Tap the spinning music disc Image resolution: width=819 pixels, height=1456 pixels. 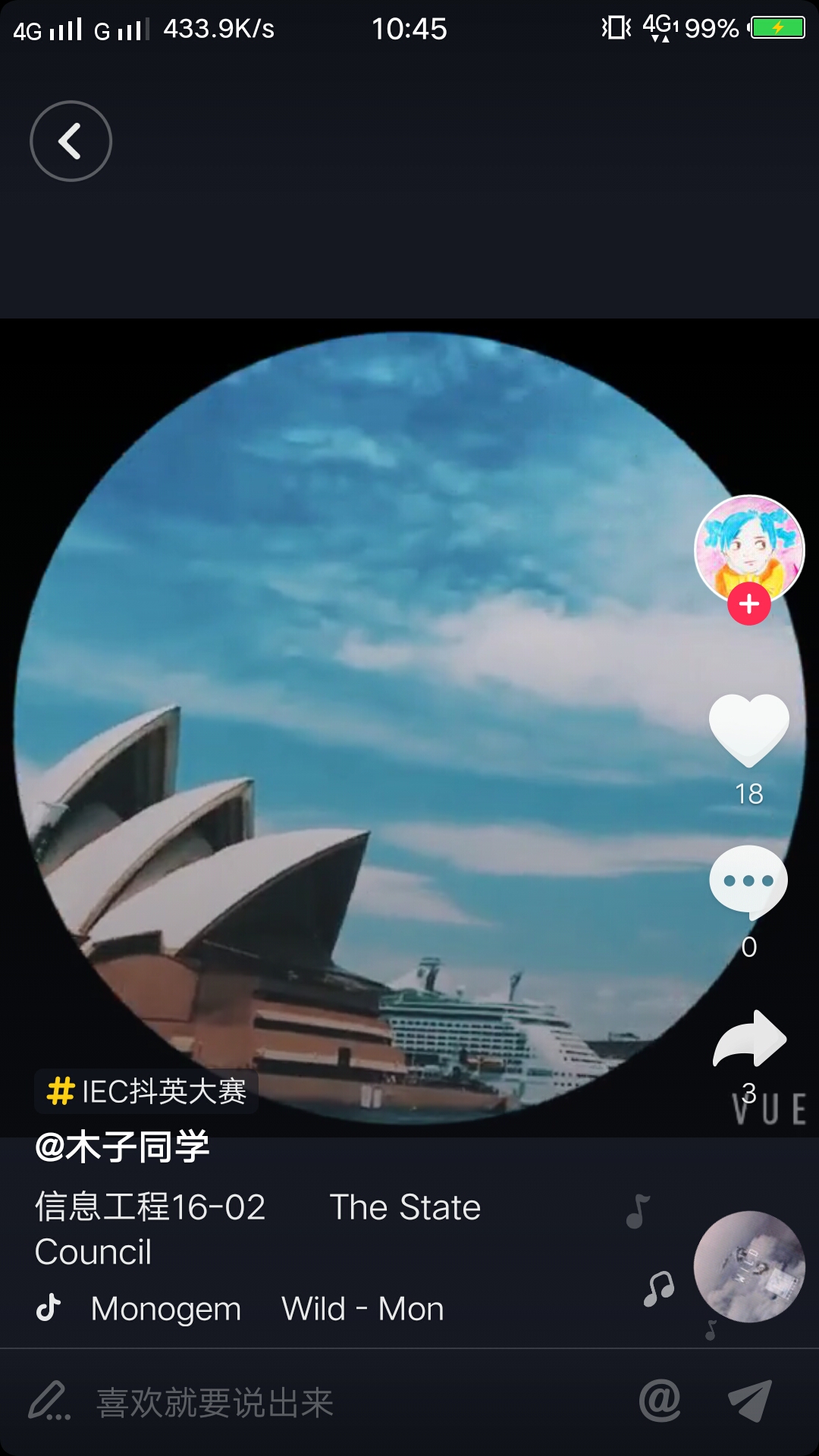coord(749,1266)
